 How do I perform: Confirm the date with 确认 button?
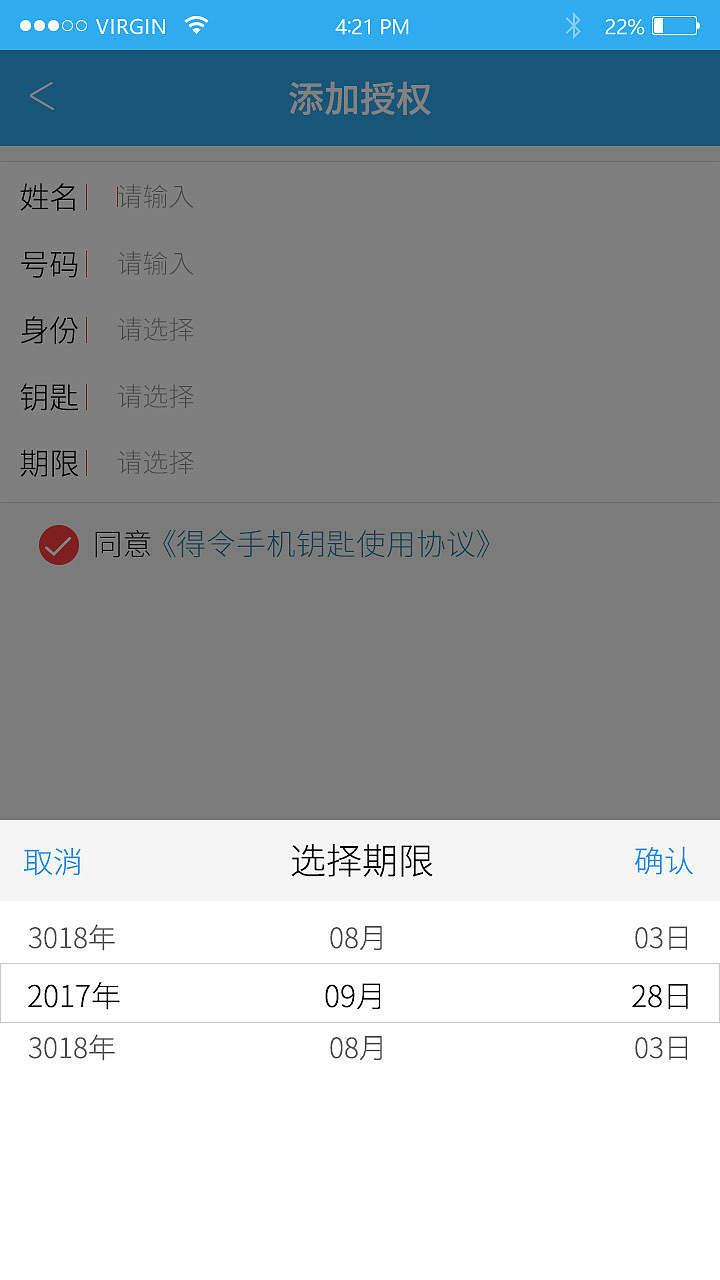[666, 861]
